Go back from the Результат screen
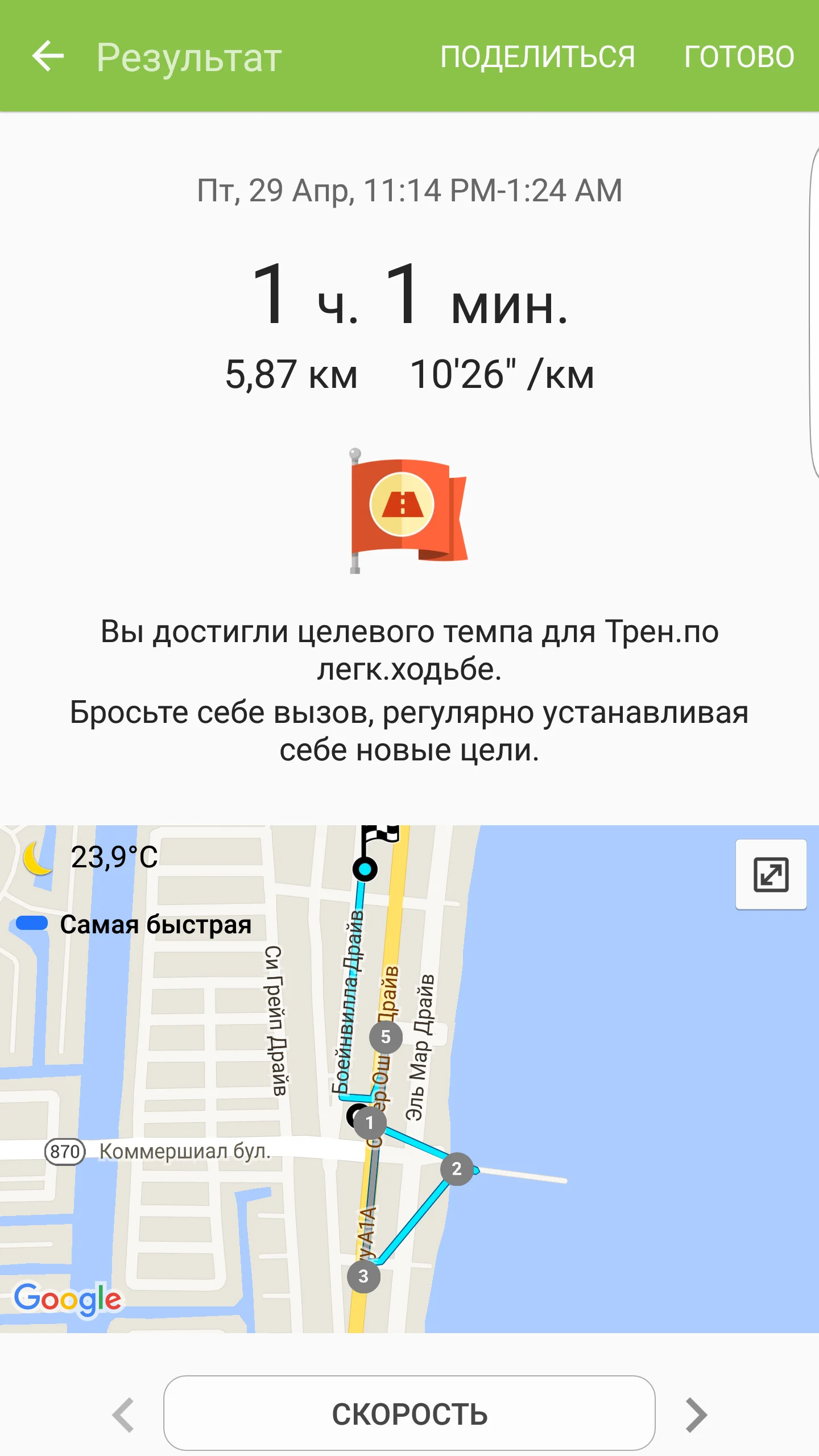Image resolution: width=819 pixels, height=1456 pixels. point(48,56)
